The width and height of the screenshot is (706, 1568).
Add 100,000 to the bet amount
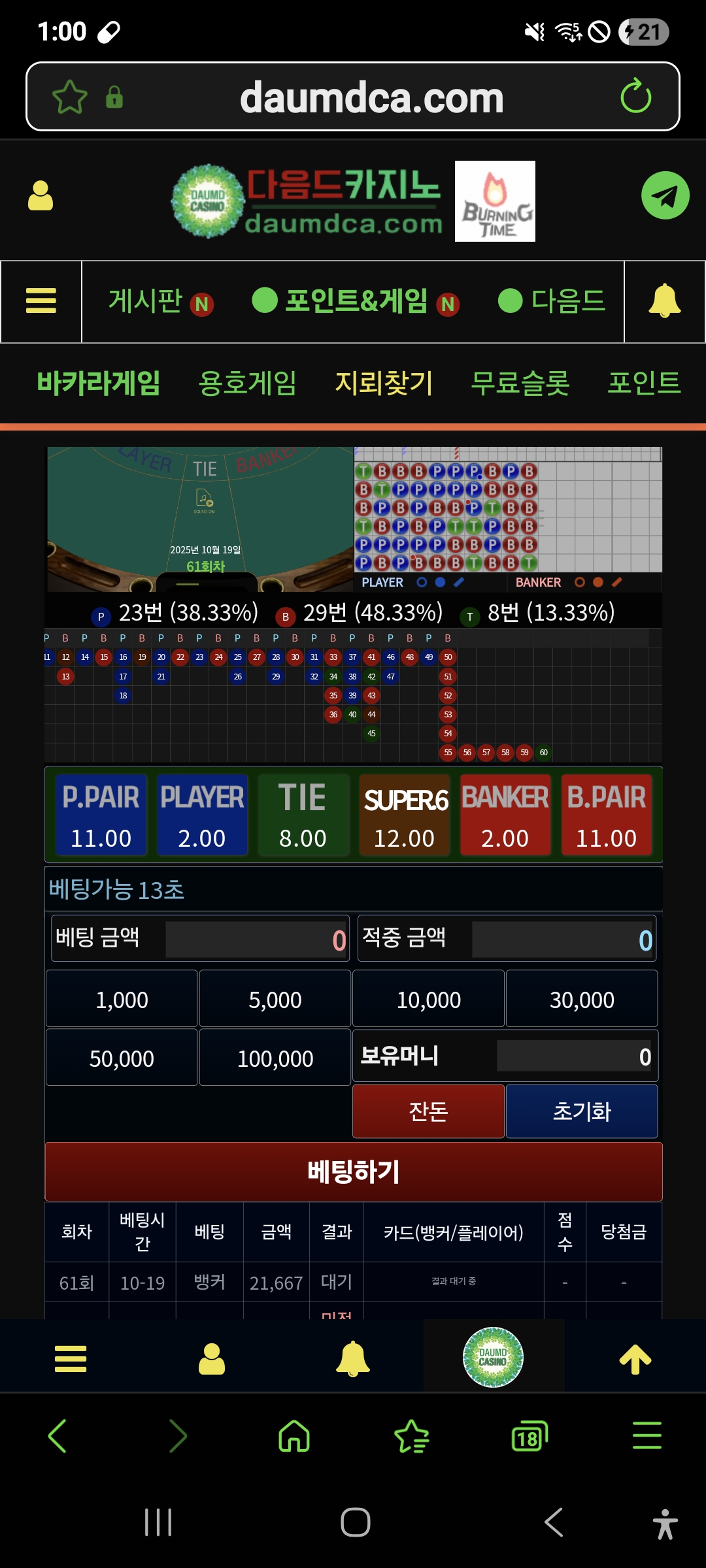point(275,1058)
